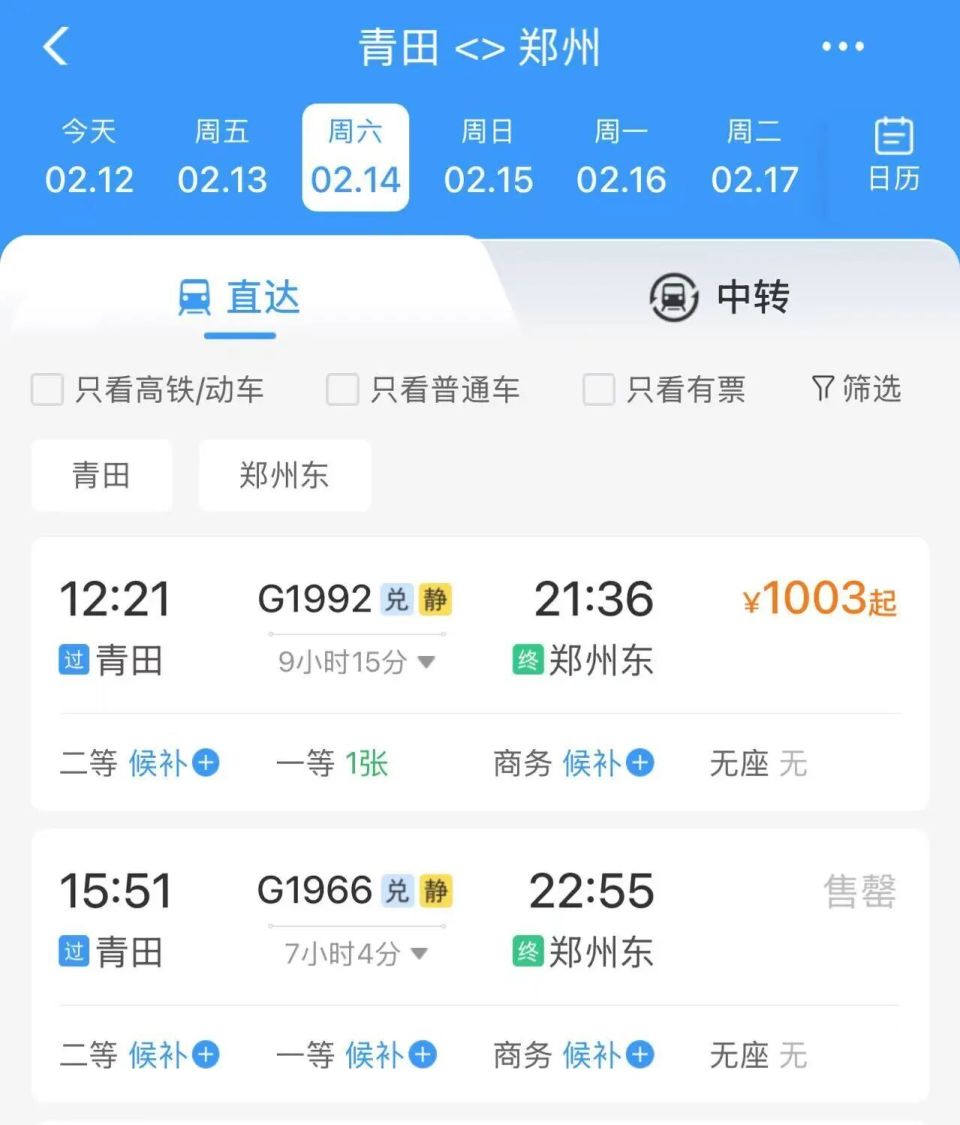
Task: Click the ¥1003起 price link
Action: pos(818,598)
